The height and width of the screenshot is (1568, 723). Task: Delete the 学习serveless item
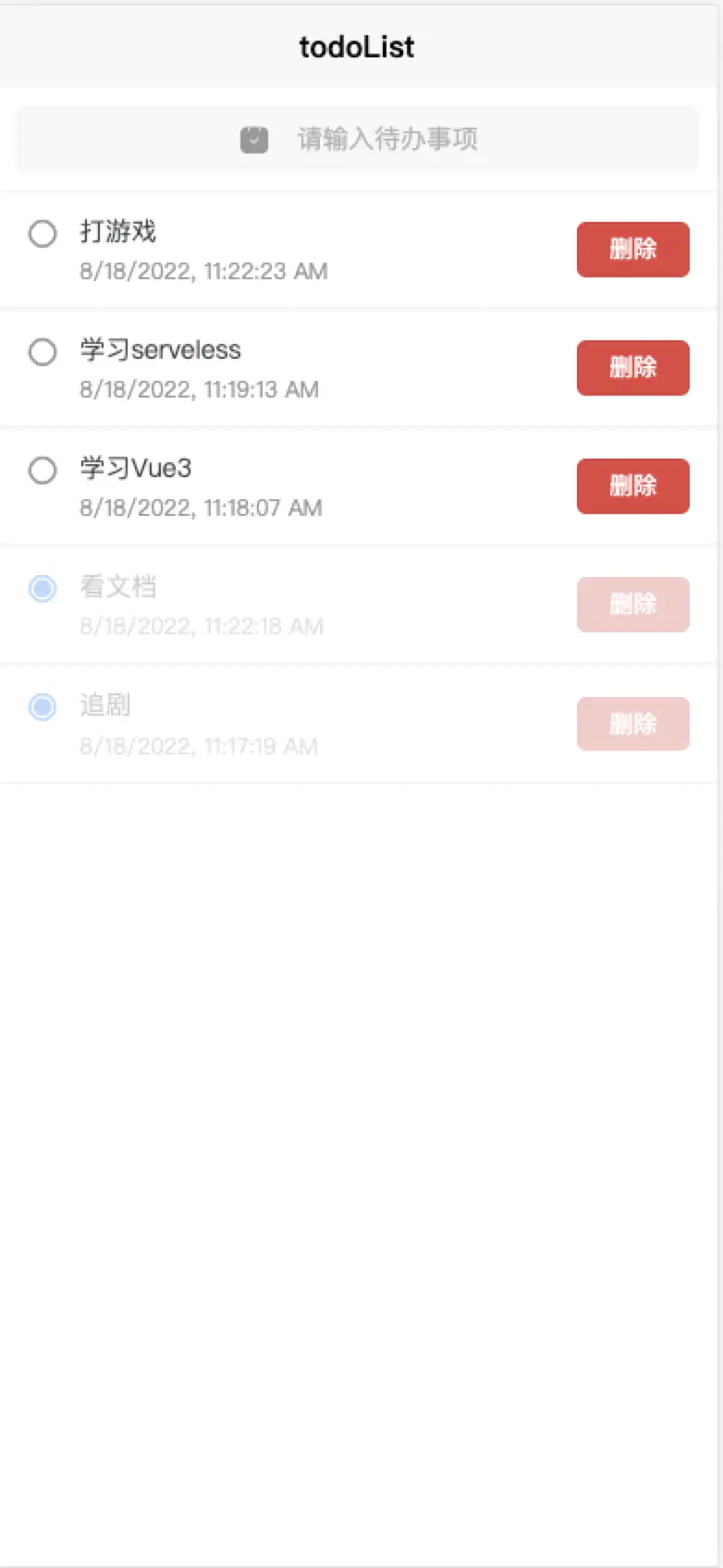click(632, 367)
